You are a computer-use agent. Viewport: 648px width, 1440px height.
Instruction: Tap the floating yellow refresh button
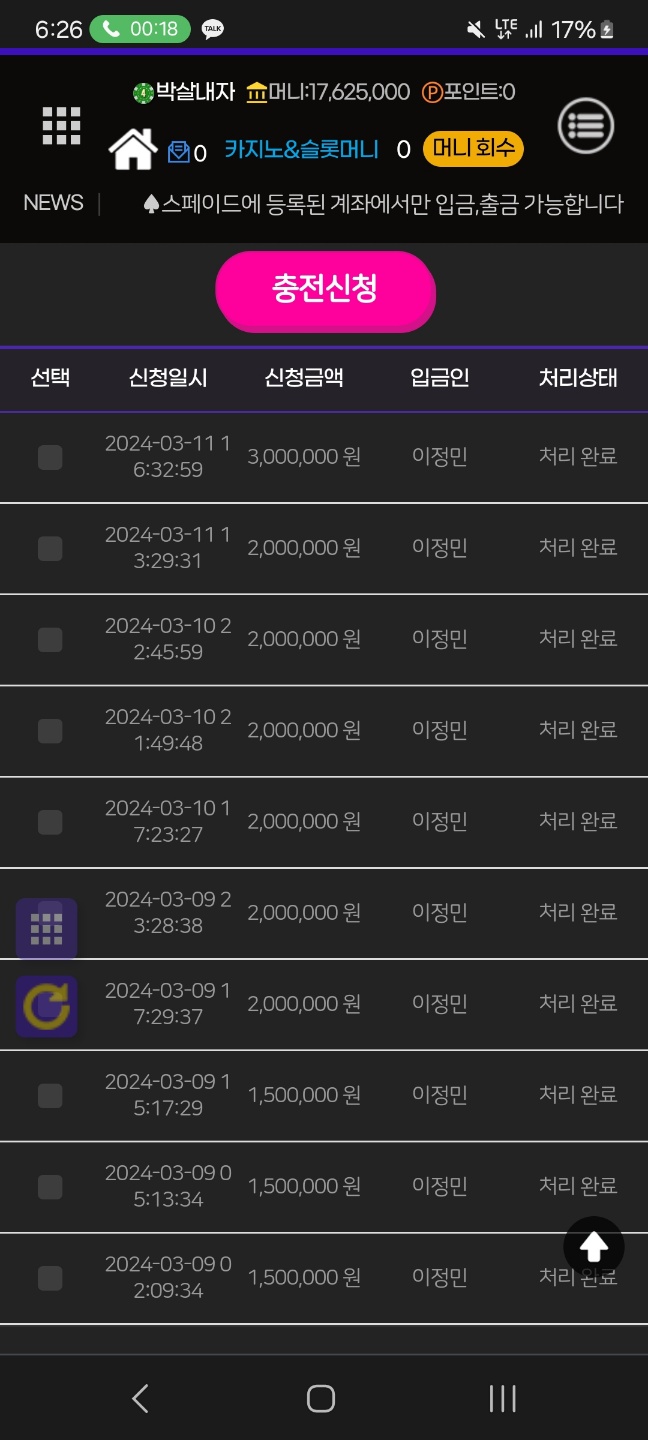46,1006
